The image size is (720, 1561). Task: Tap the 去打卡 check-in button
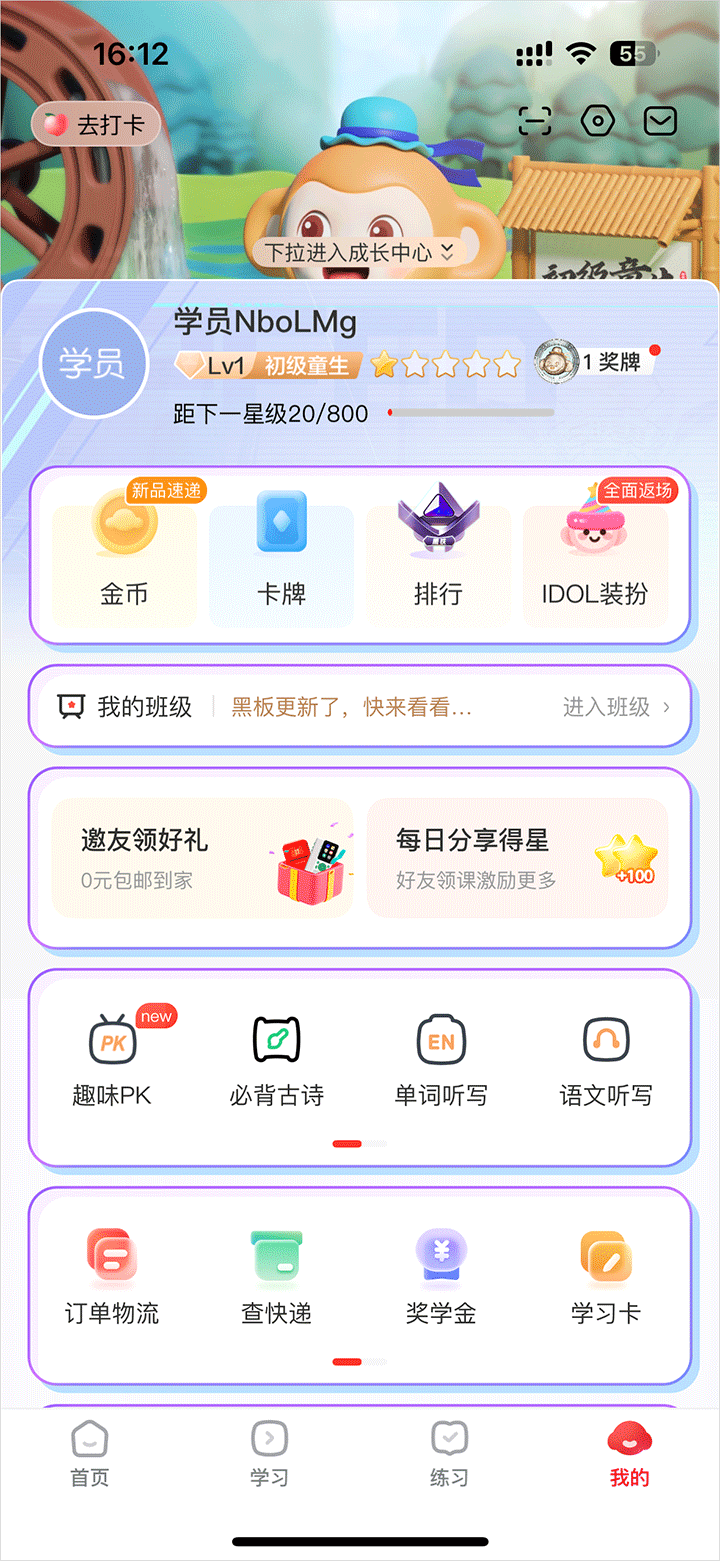click(96, 125)
